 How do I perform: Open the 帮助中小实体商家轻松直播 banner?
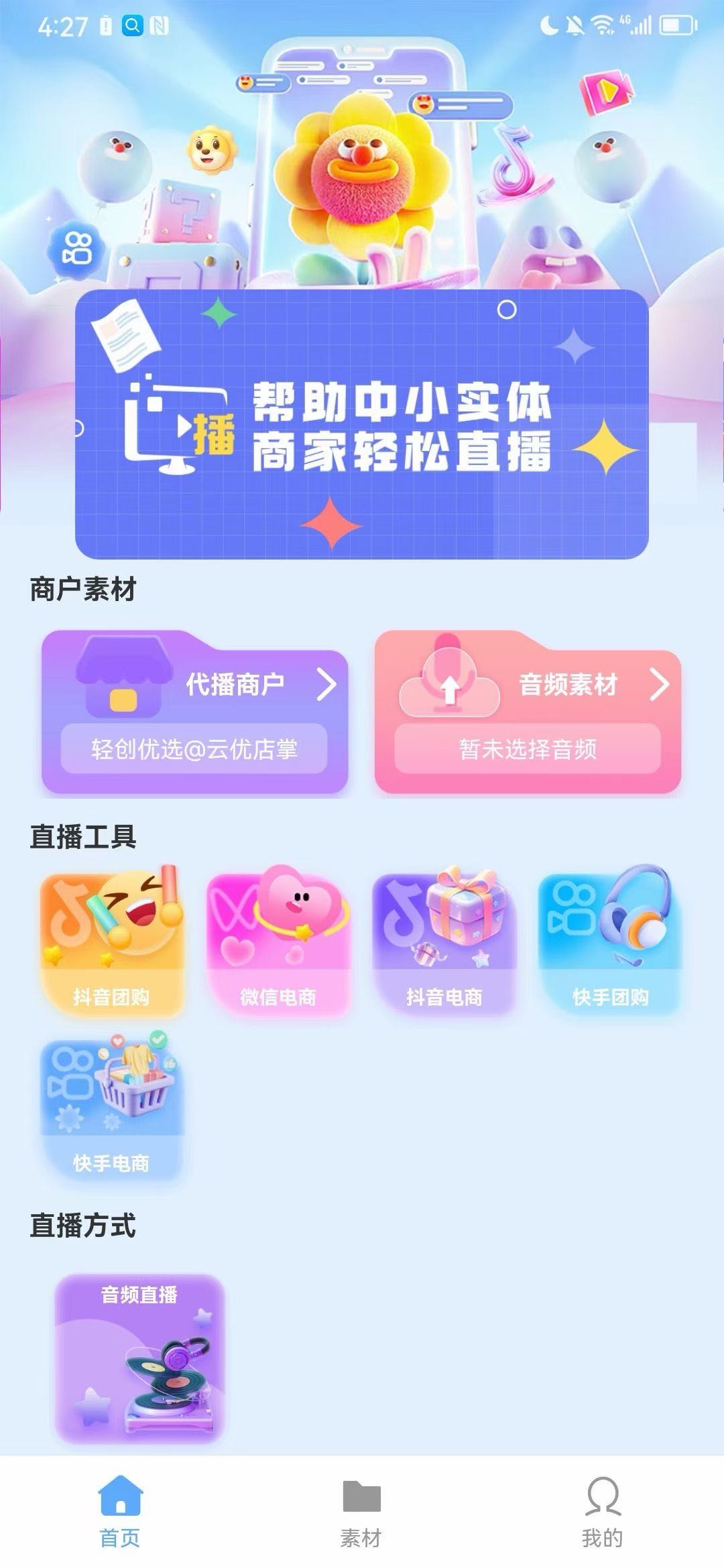tap(362, 423)
